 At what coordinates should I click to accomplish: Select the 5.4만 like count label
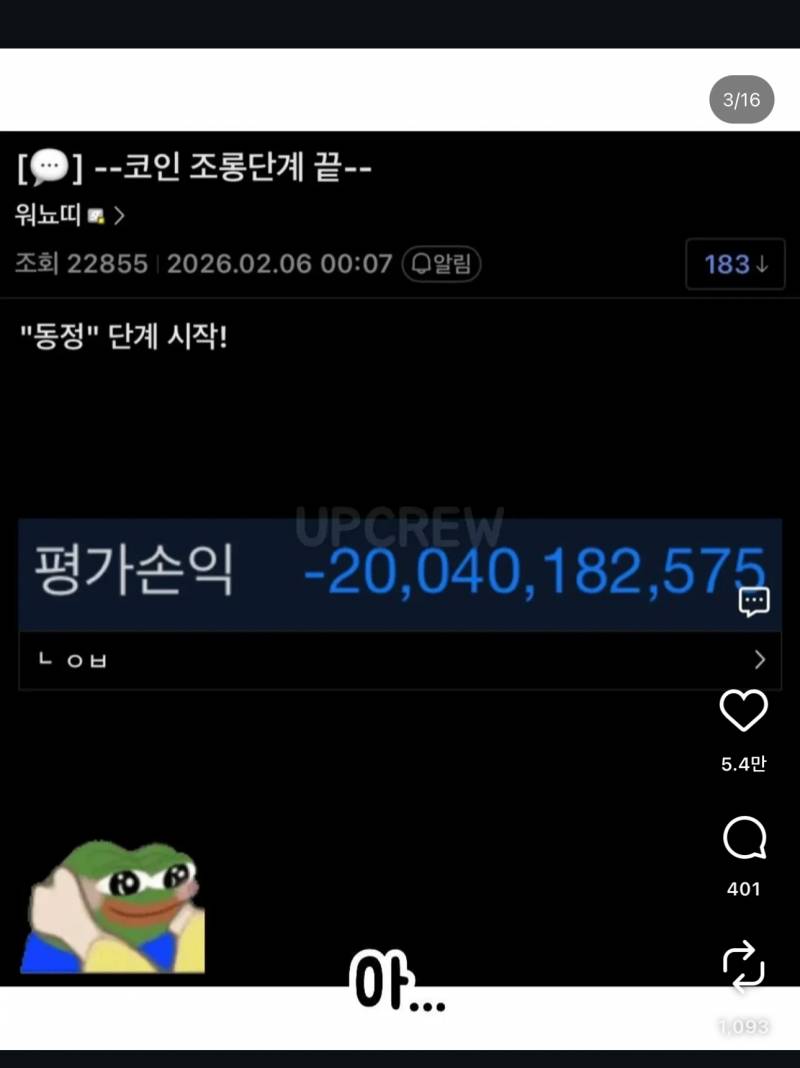click(x=743, y=763)
